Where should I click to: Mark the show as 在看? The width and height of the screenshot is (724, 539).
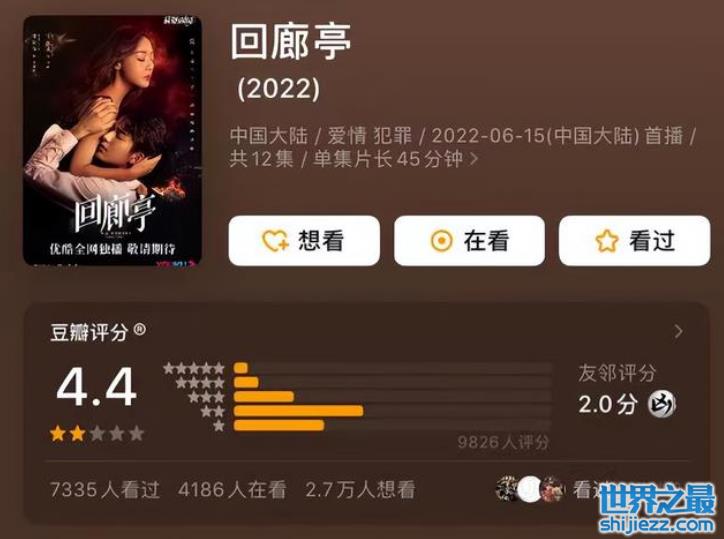coord(469,241)
